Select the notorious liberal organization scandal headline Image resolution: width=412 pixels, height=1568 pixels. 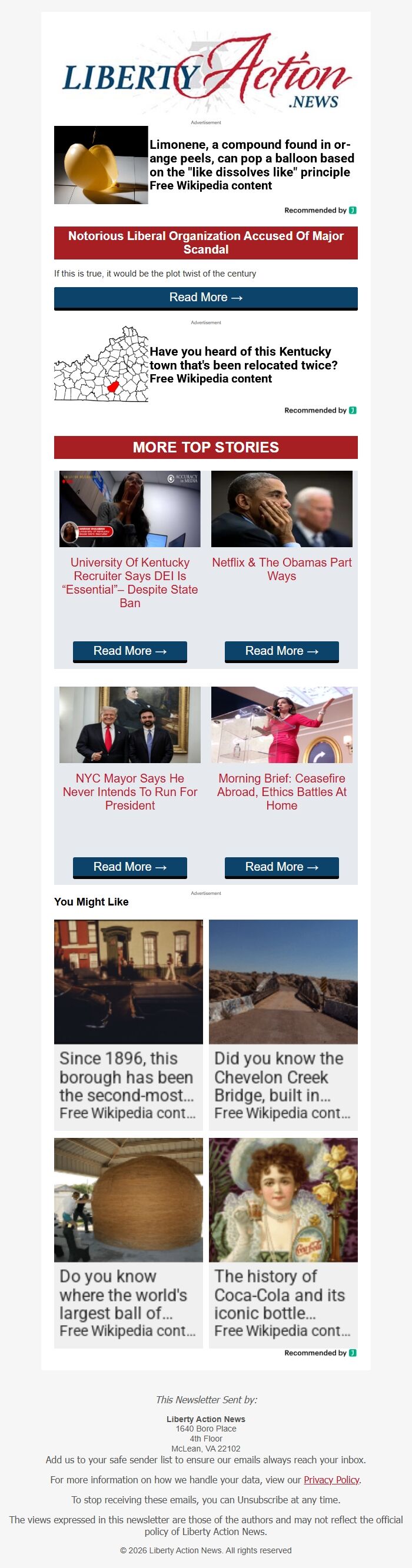click(205, 243)
